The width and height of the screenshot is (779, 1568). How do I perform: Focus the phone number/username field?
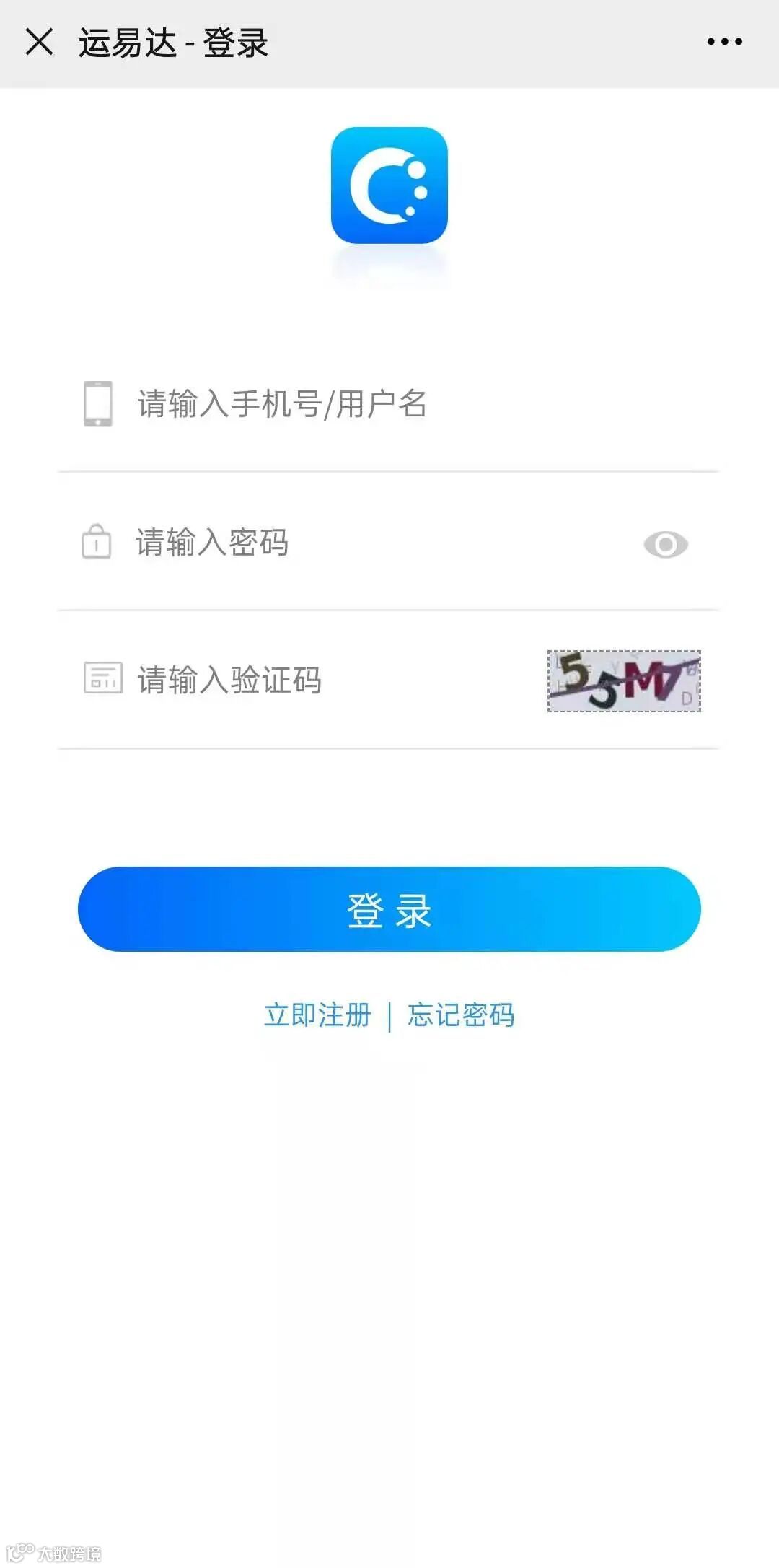coord(388,403)
